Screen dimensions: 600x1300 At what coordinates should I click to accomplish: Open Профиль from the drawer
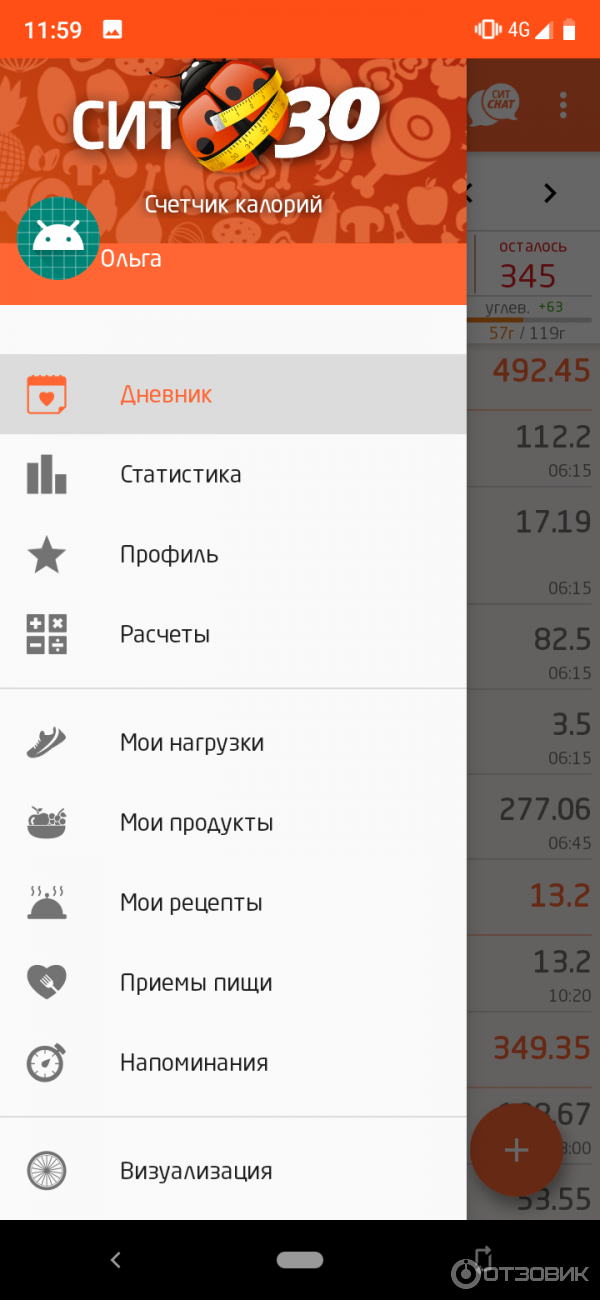(x=169, y=554)
